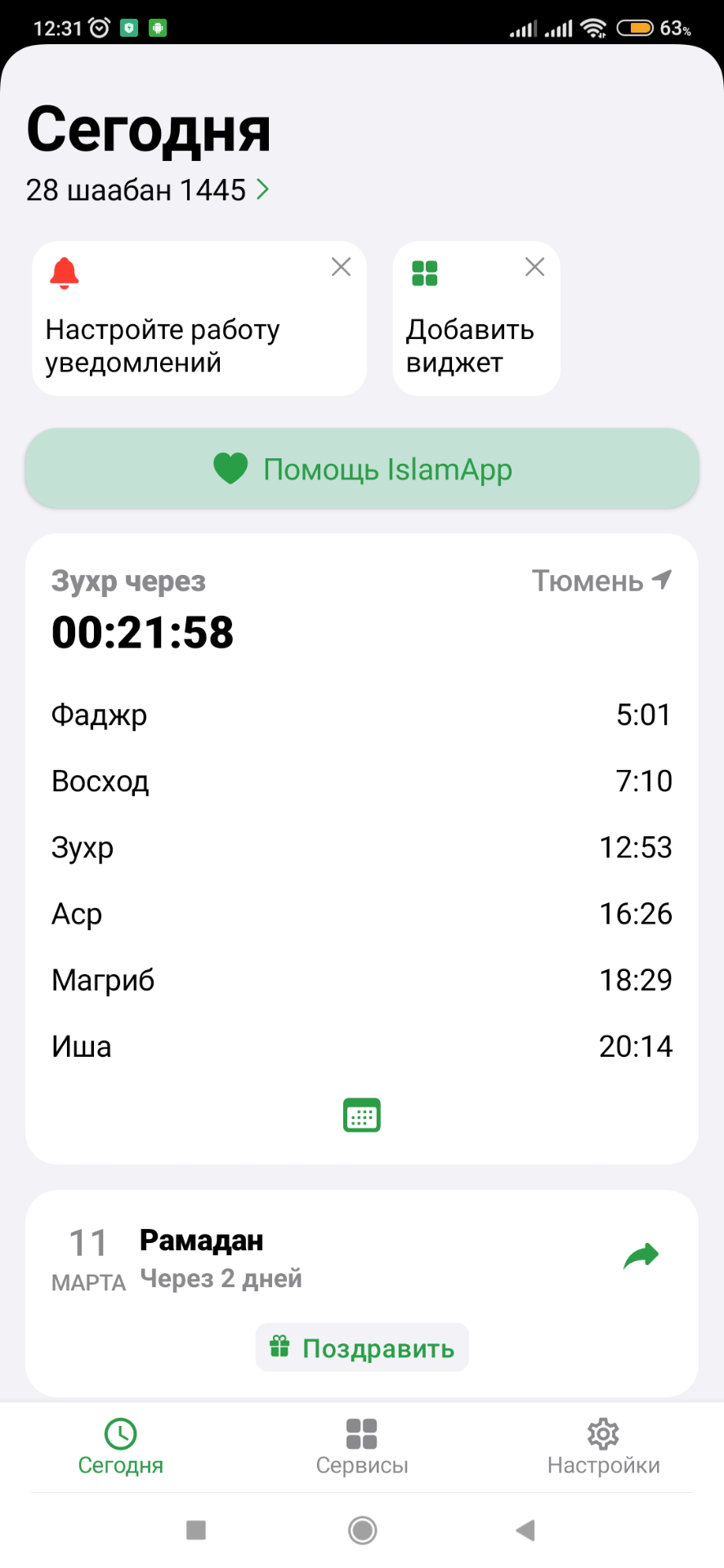Return to the home screen via system button
The height and width of the screenshot is (1568, 724).
362,1530
